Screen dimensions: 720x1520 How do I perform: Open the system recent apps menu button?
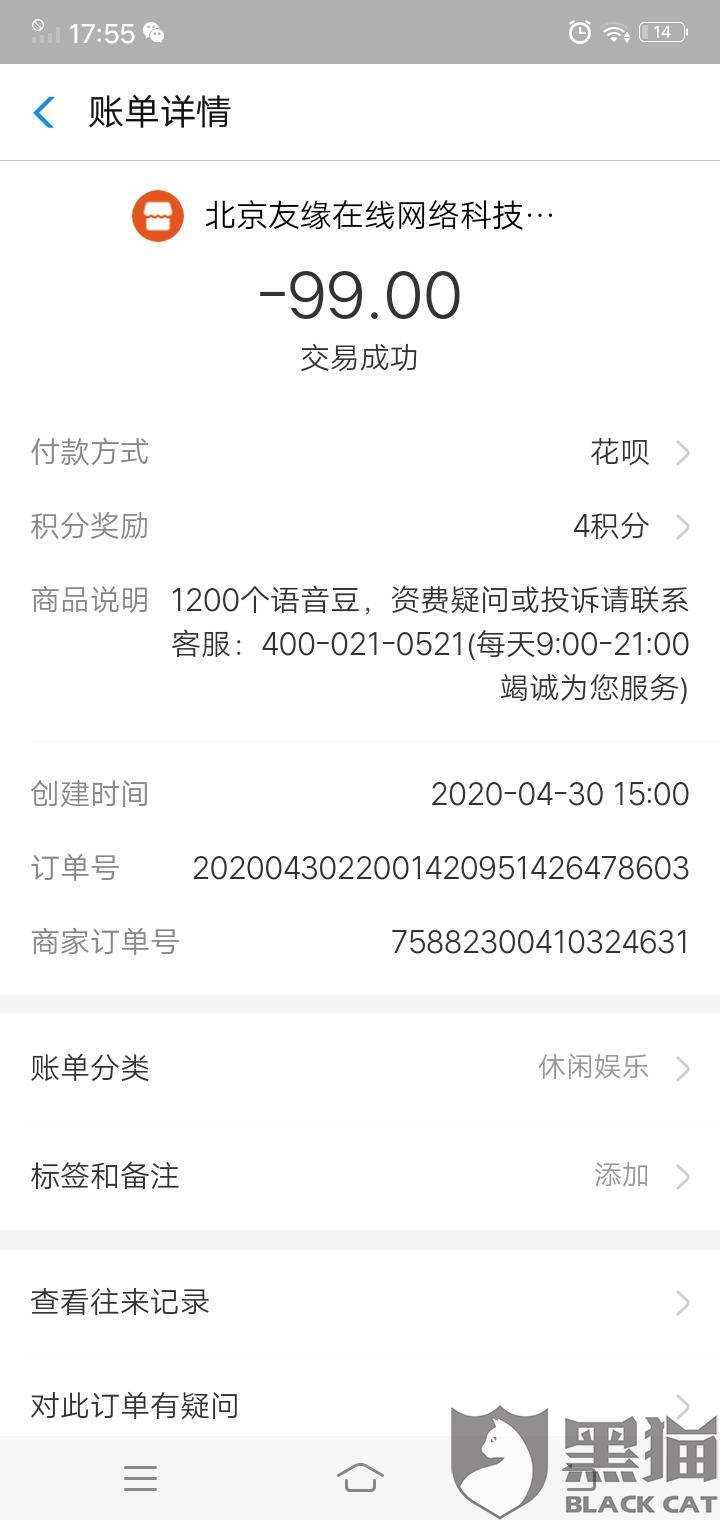[140, 1477]
